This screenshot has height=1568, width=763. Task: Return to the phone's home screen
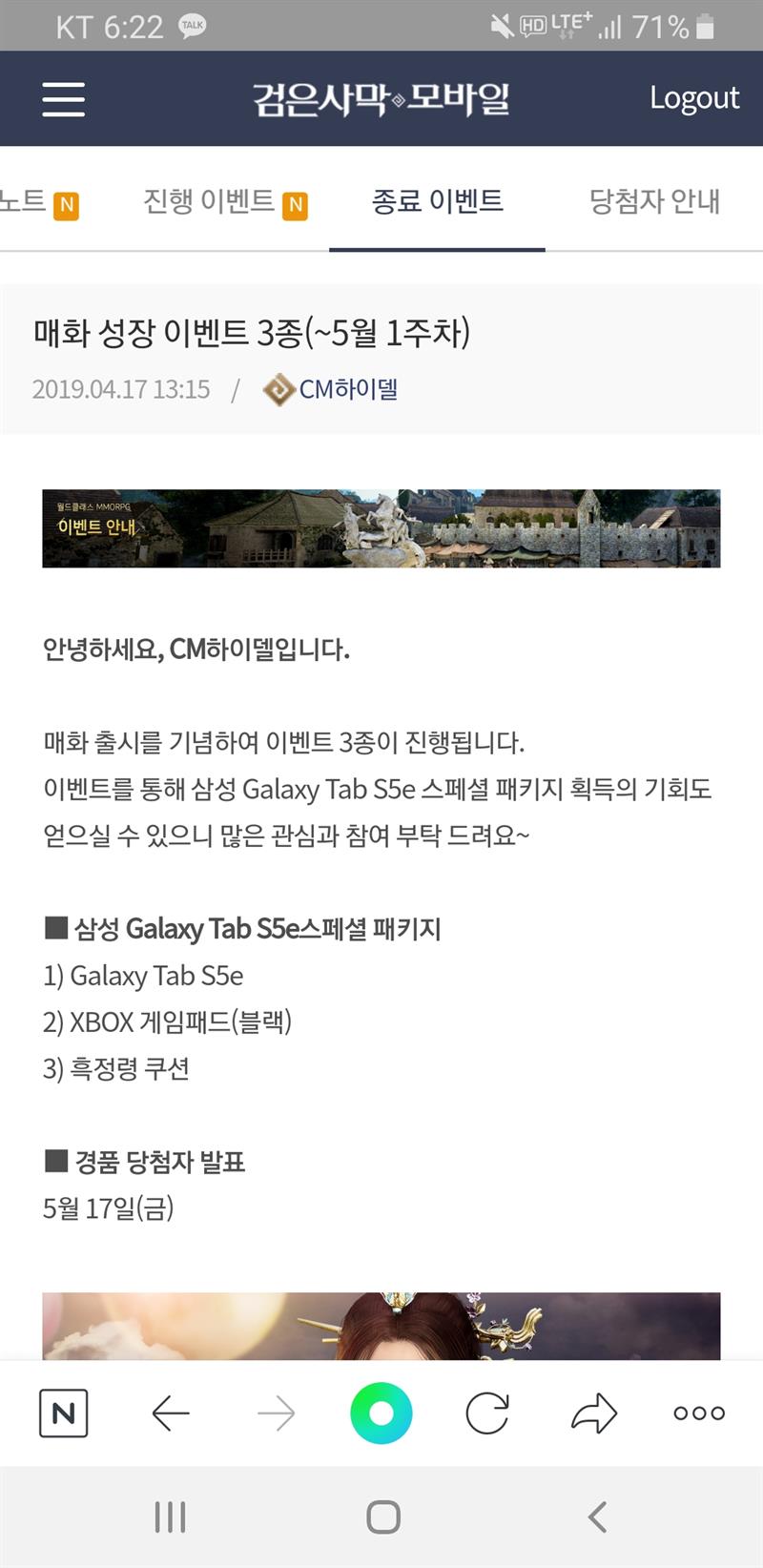382,1516
